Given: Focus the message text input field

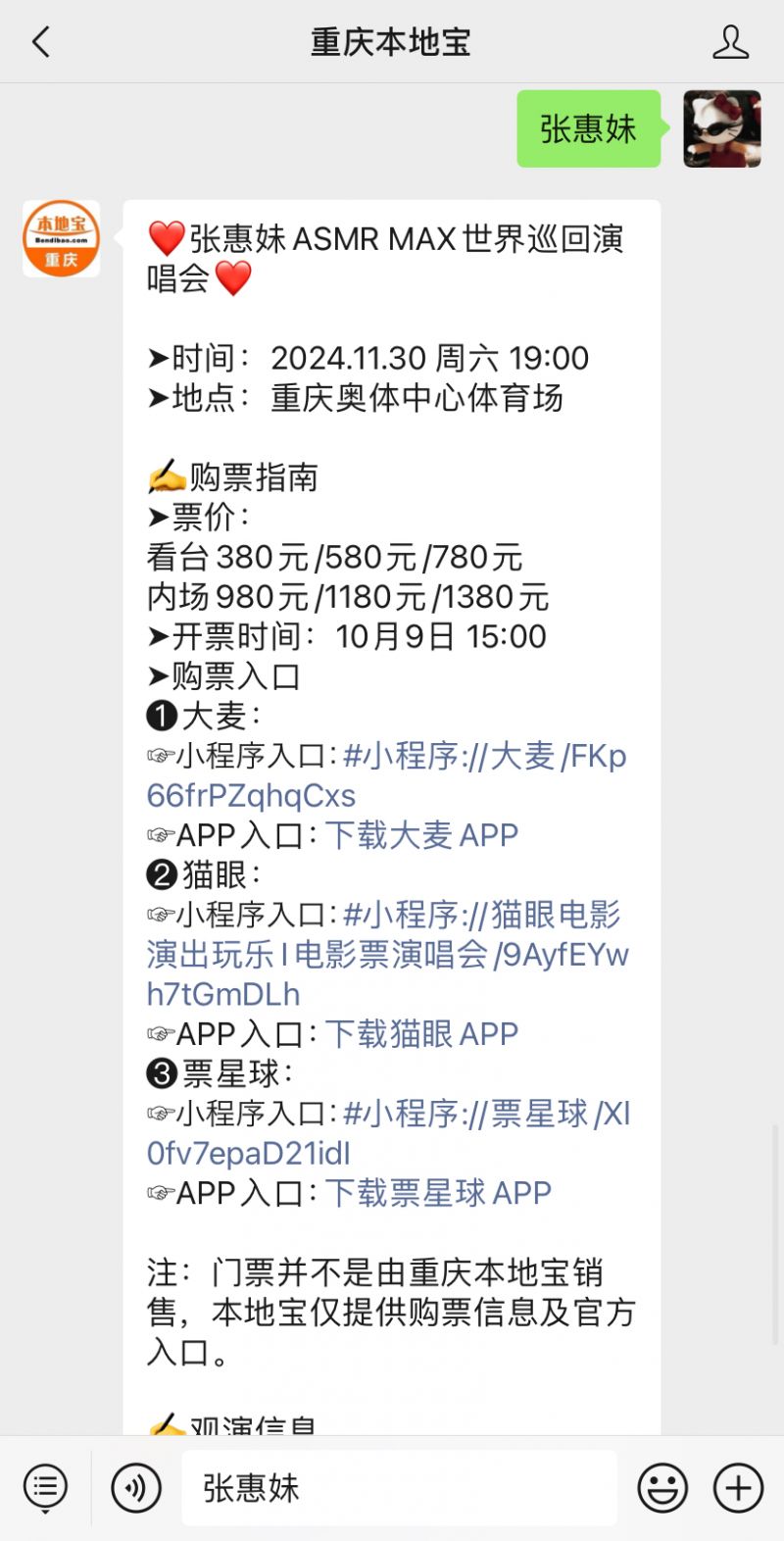Looking at the screenshot, I should (x=399, y=1488).
